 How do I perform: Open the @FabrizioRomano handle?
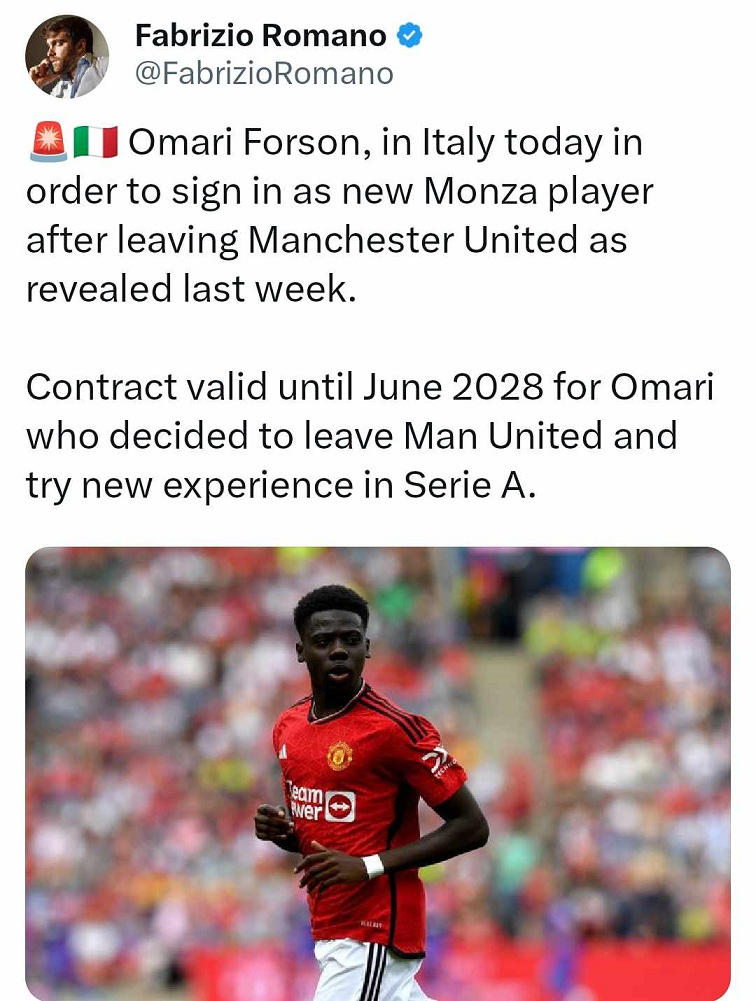click(264, 74)
